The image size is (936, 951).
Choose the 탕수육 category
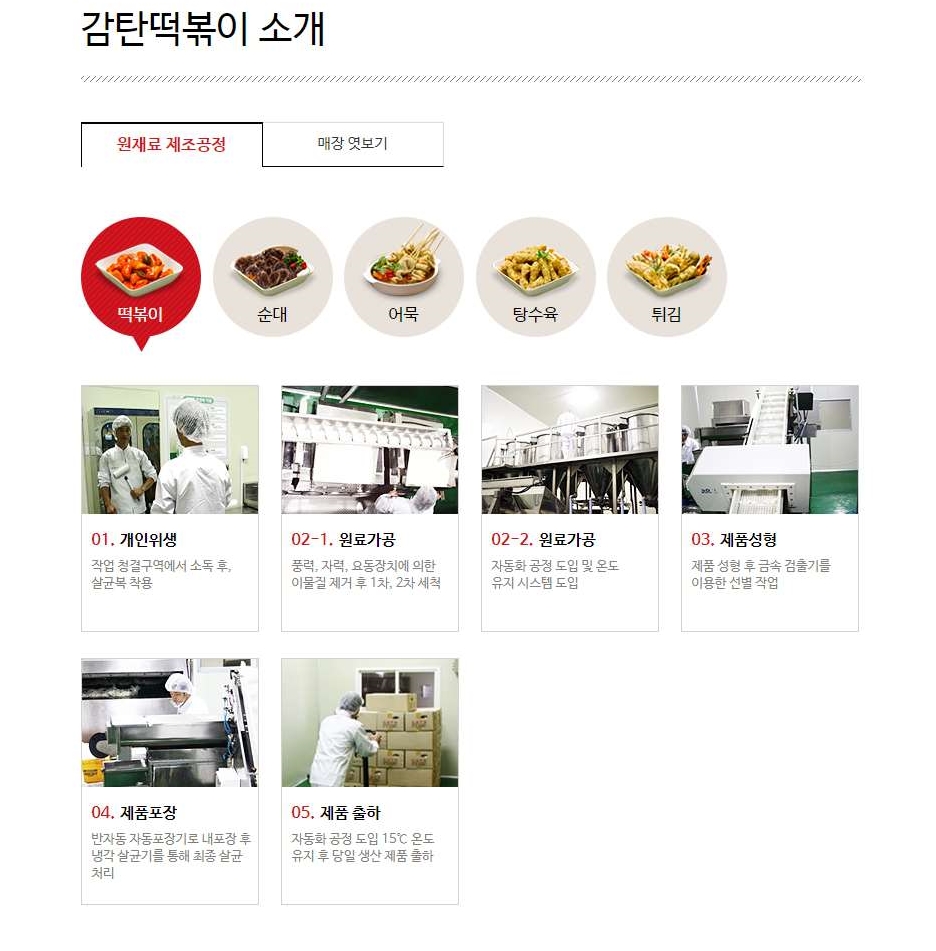(x=535, y=278)
